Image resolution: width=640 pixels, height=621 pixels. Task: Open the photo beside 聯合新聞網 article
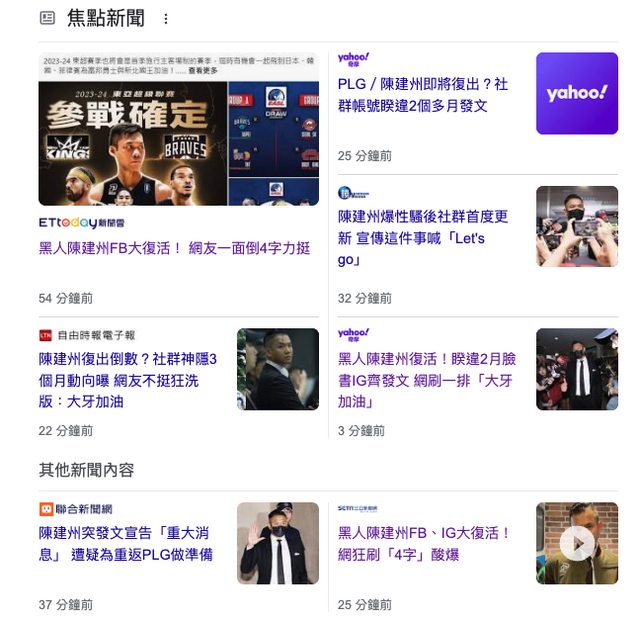[x=277, y=543]
